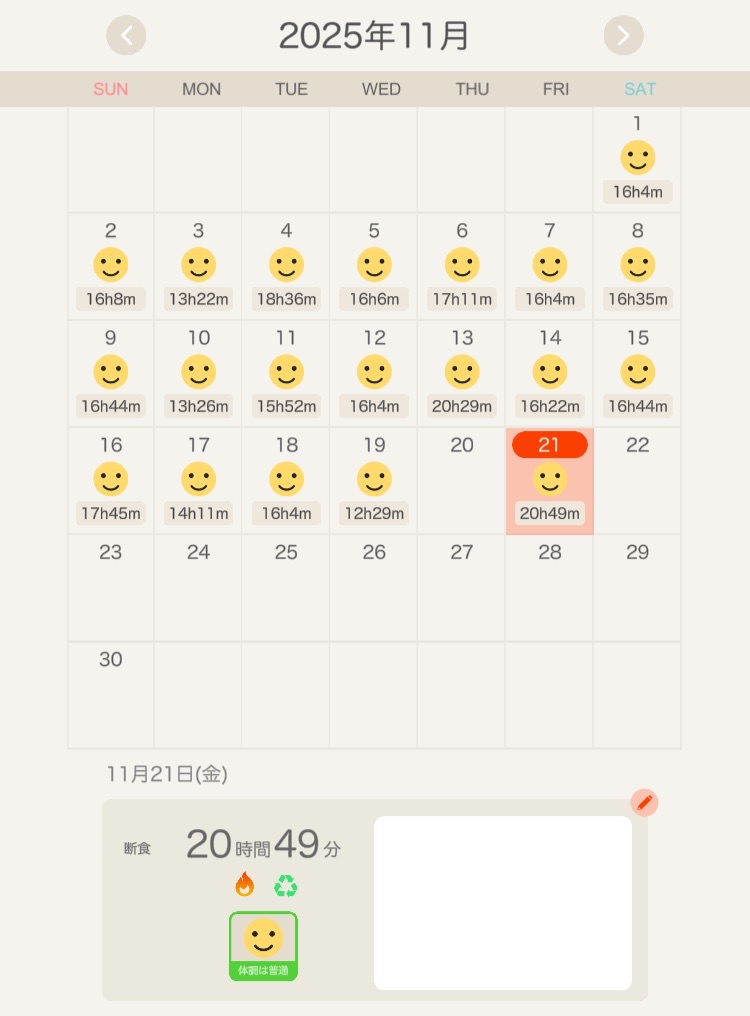Pick November 8 with 16h35m fast

637,266
